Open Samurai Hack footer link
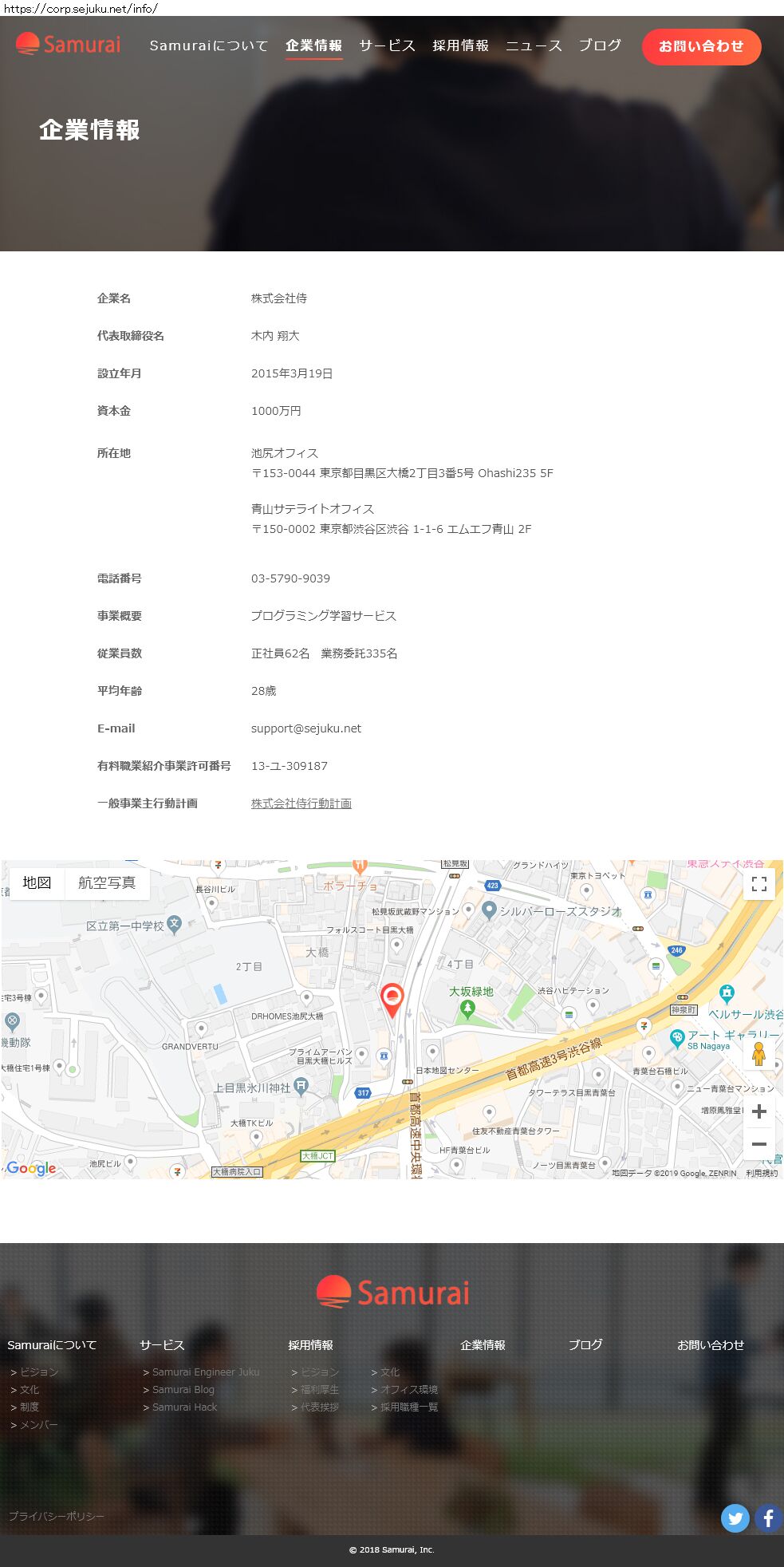The image size is (784, 1567). (x=184, y=1407)
